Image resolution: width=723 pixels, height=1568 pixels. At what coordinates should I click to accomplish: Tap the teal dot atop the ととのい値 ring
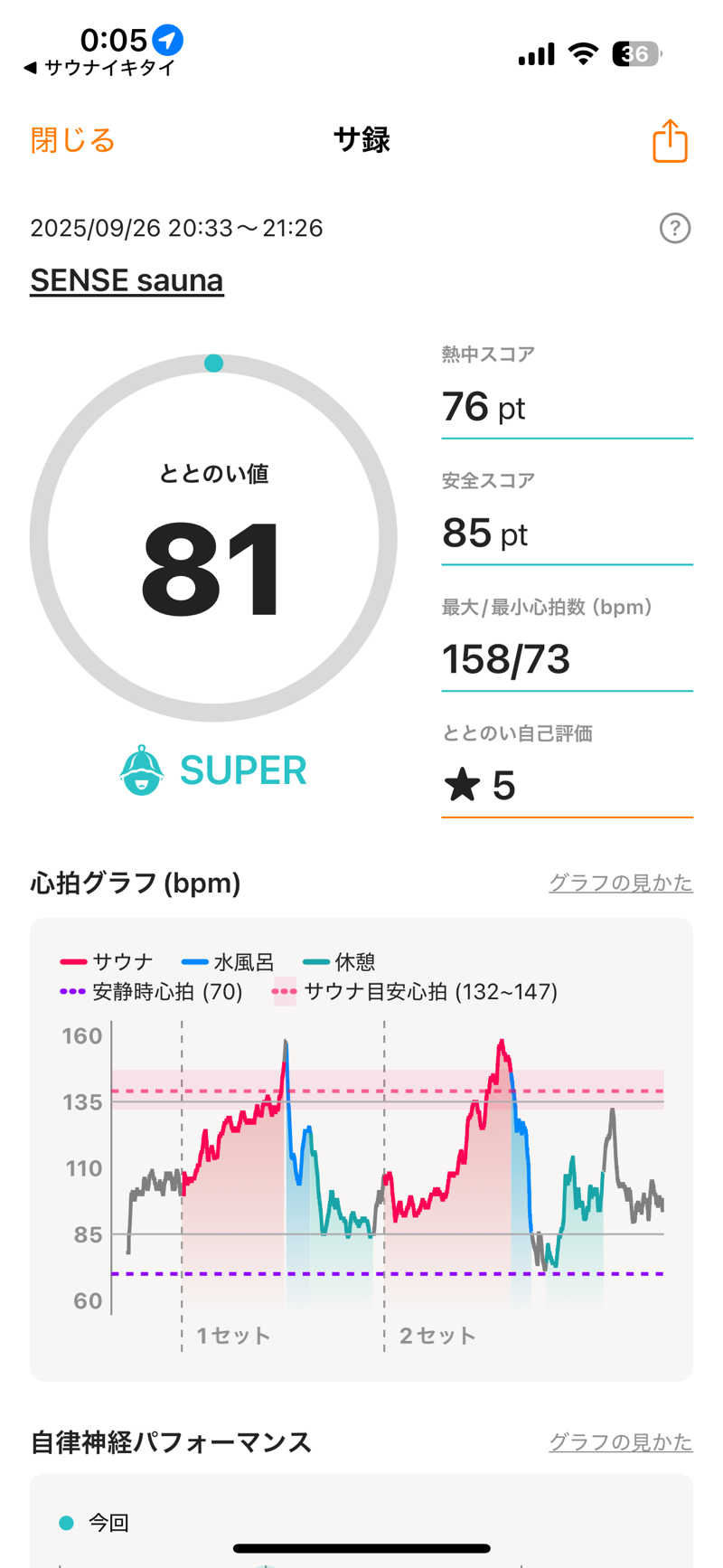[214, 363]
